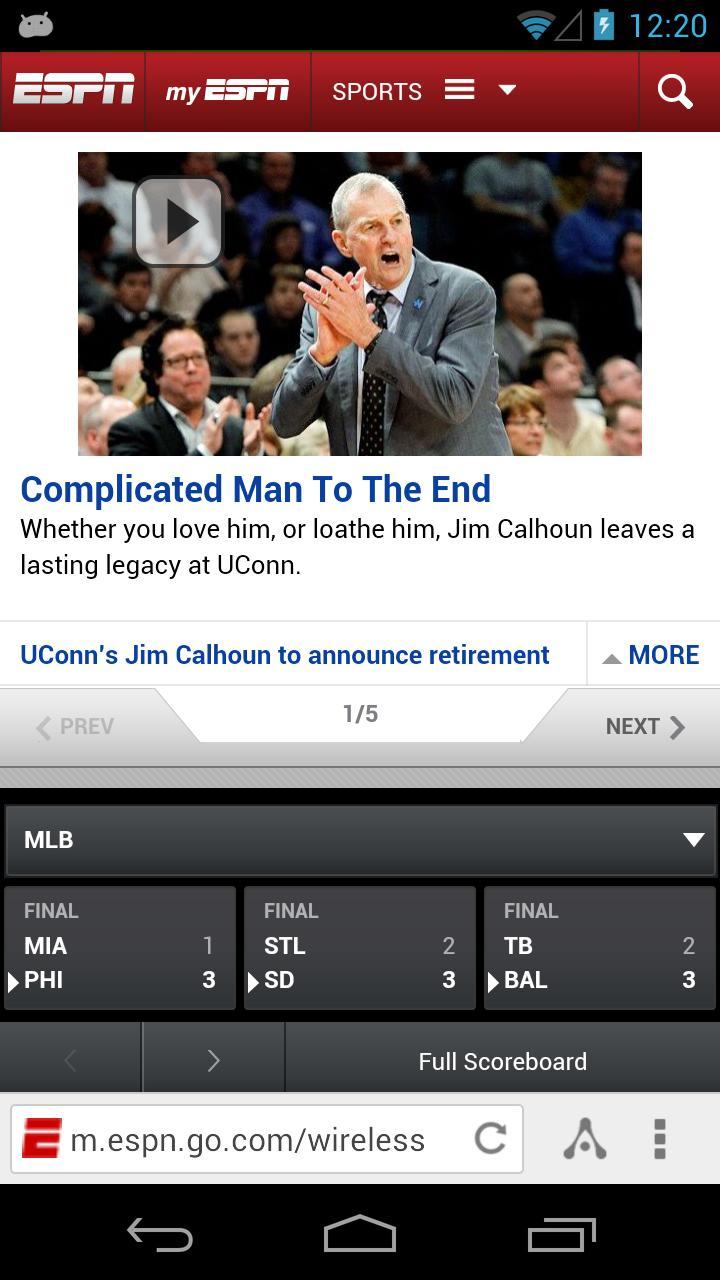
Task: Go to the ESPN home logo
Action: pyautogui.click(x=73, y=91)
